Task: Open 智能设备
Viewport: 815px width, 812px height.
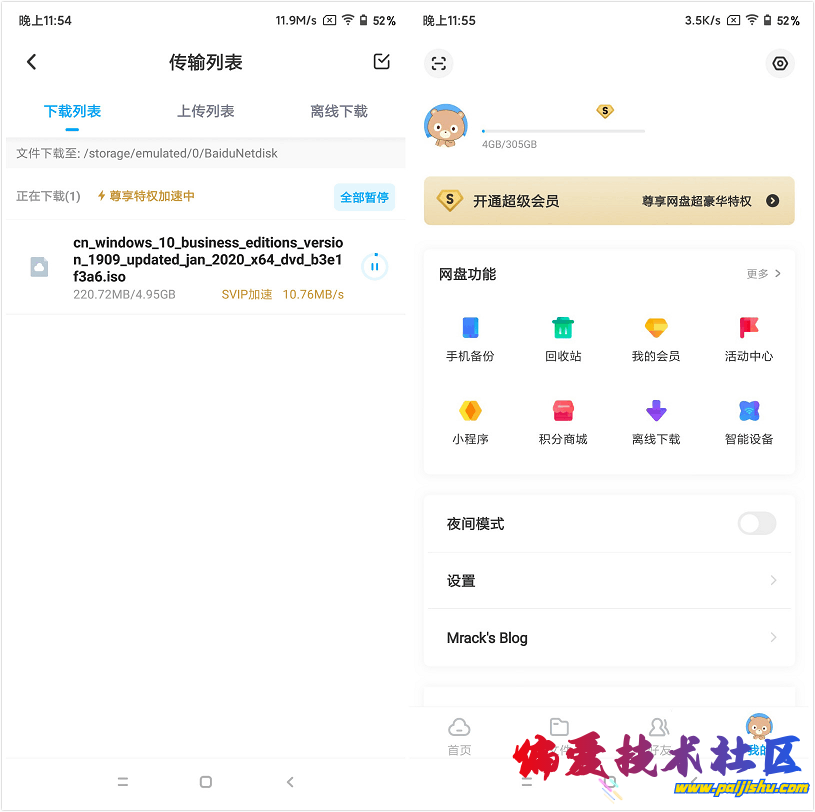Action: pos(749,422)
